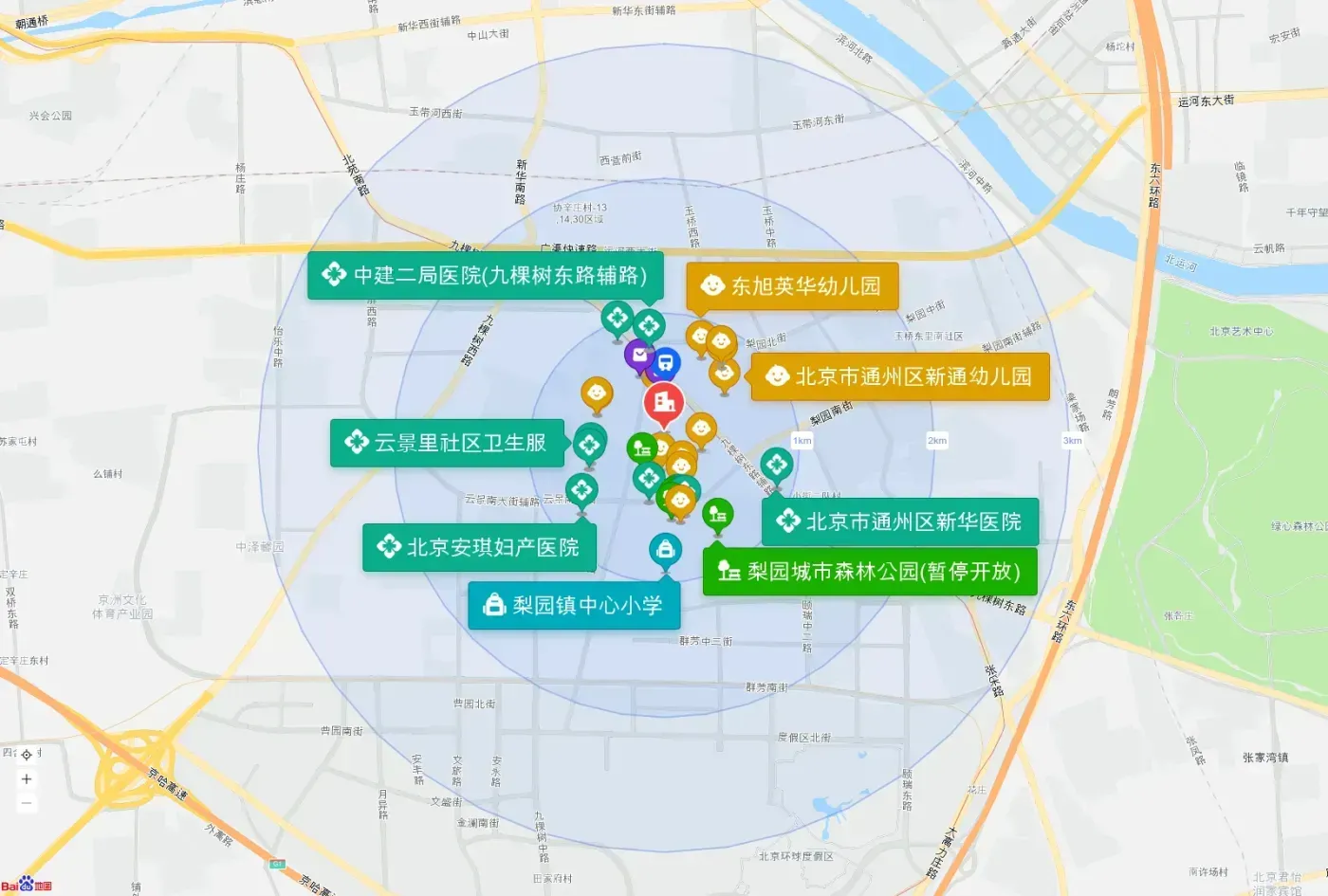The height and width of the screenshot is (896, 1328).
Task: Open the 云景里社区卫生服 clinic label
Action: [x=447, y=443]
